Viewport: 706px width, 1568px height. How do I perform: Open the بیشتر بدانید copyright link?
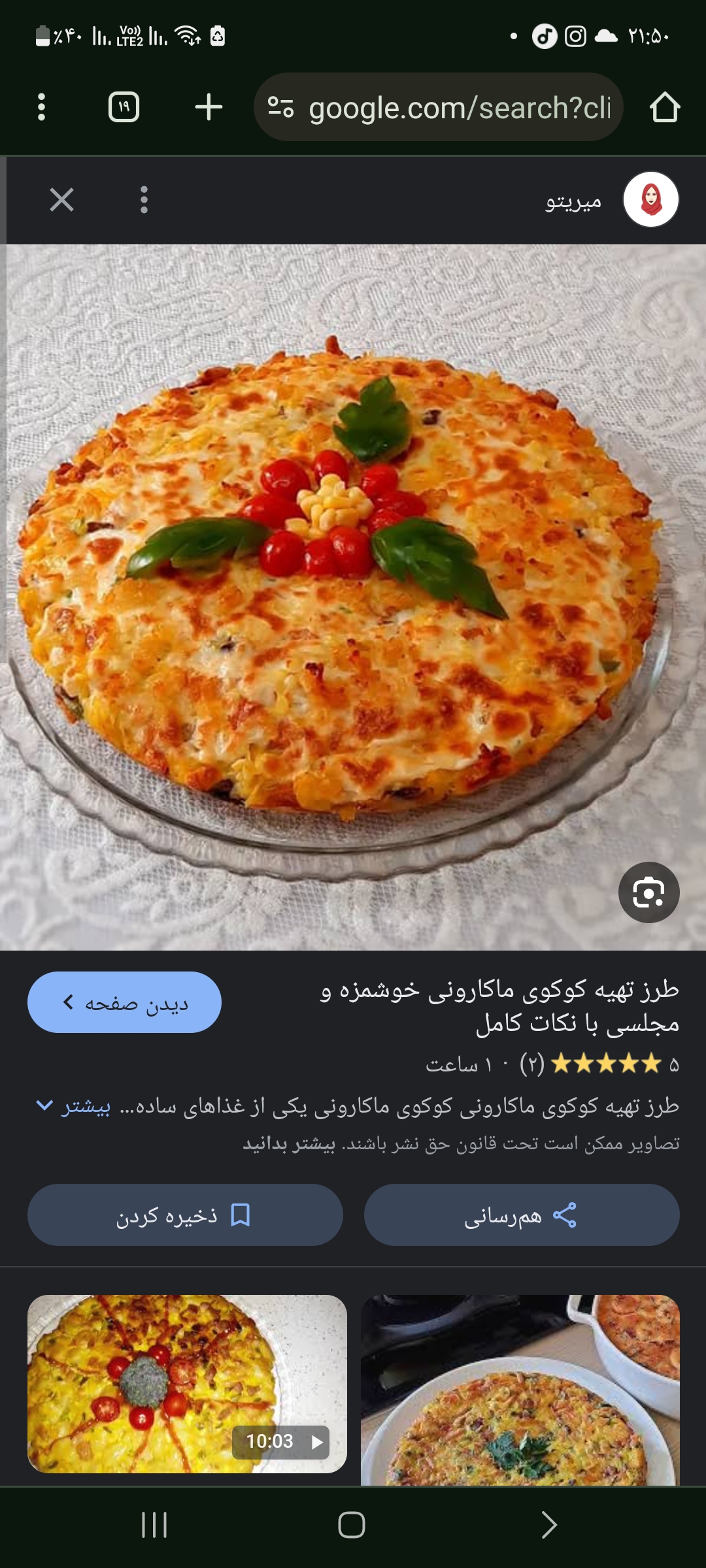(289, 1143)
